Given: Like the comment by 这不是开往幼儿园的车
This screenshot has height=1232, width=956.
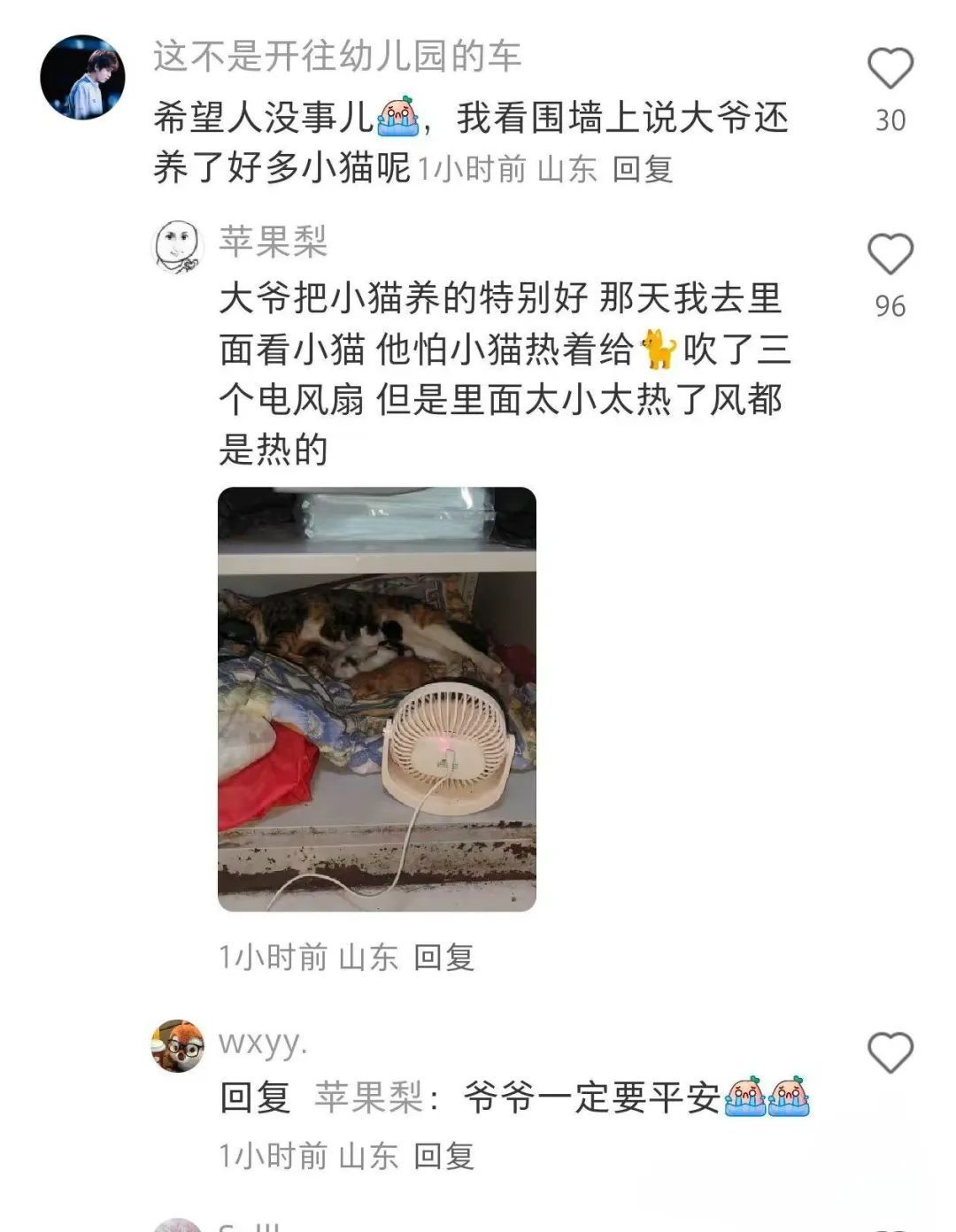Looking at the screenshot, I should (890, 69).
